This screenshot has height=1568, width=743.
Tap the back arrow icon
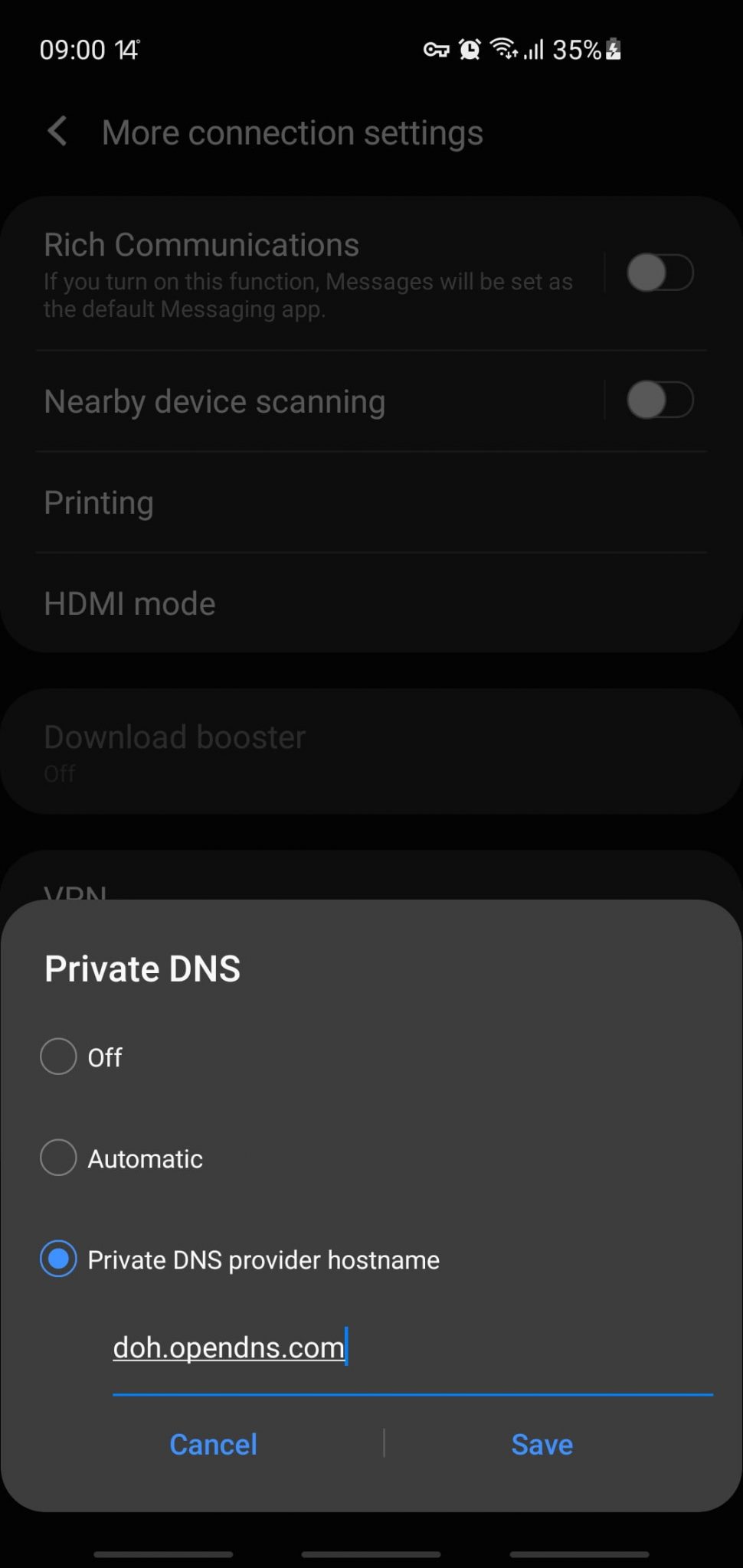pyautogui.click(x=57, y=132)
